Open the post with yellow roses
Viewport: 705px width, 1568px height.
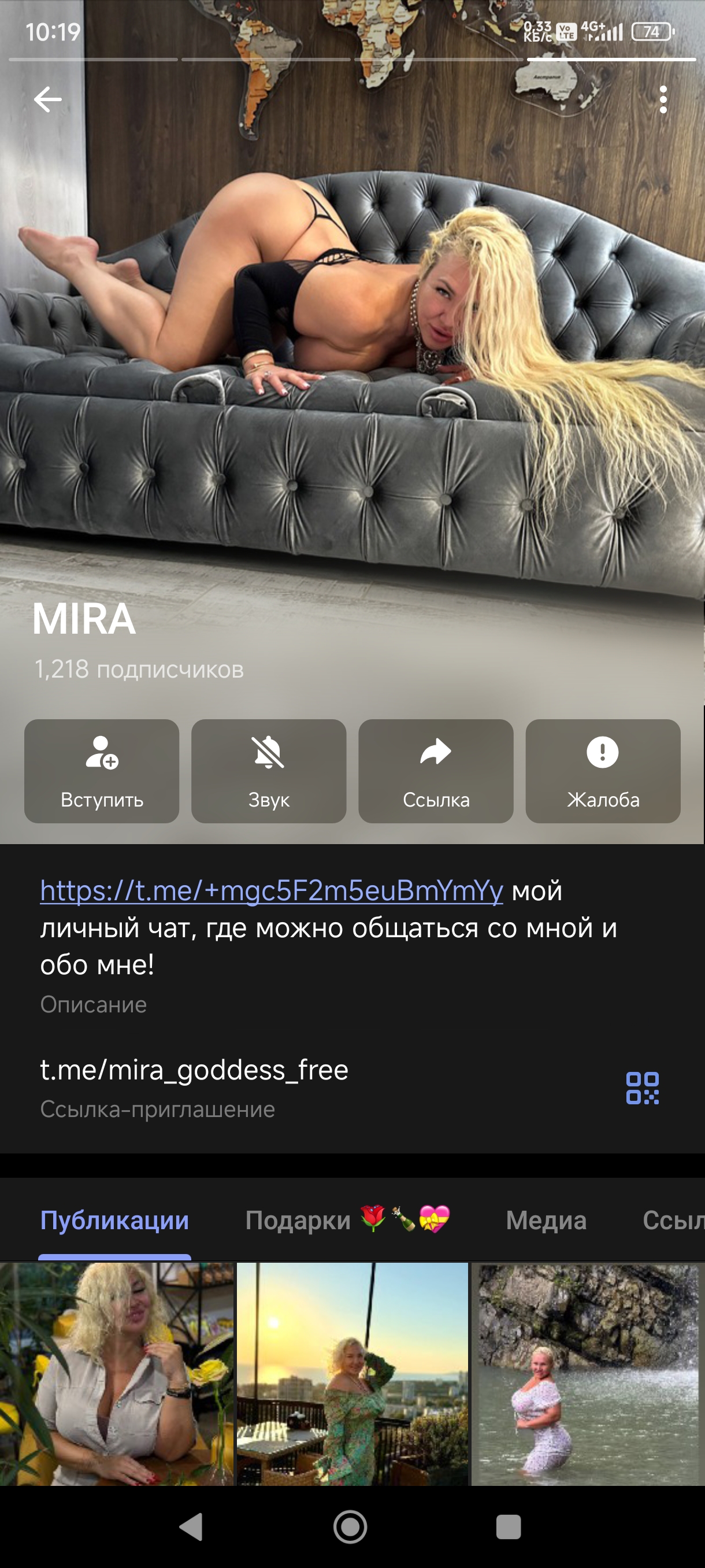117,1373
